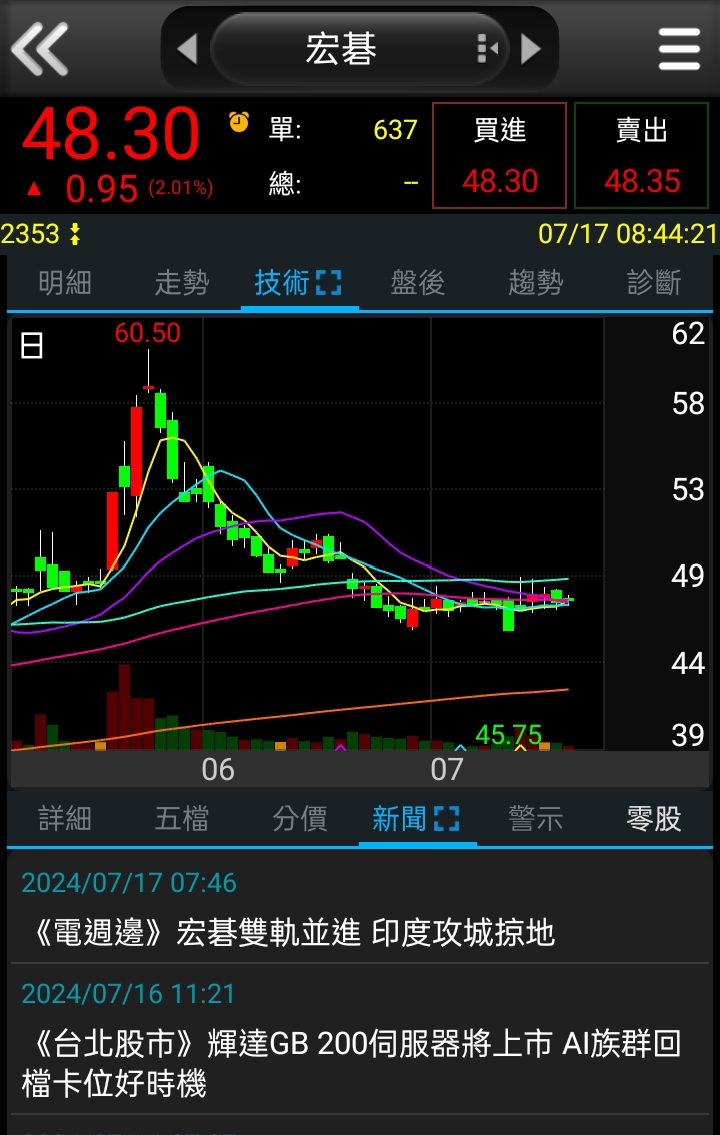Set a price alert with the alarm icon
Screen dimensions: 720x1135
(x=239, y=122)
